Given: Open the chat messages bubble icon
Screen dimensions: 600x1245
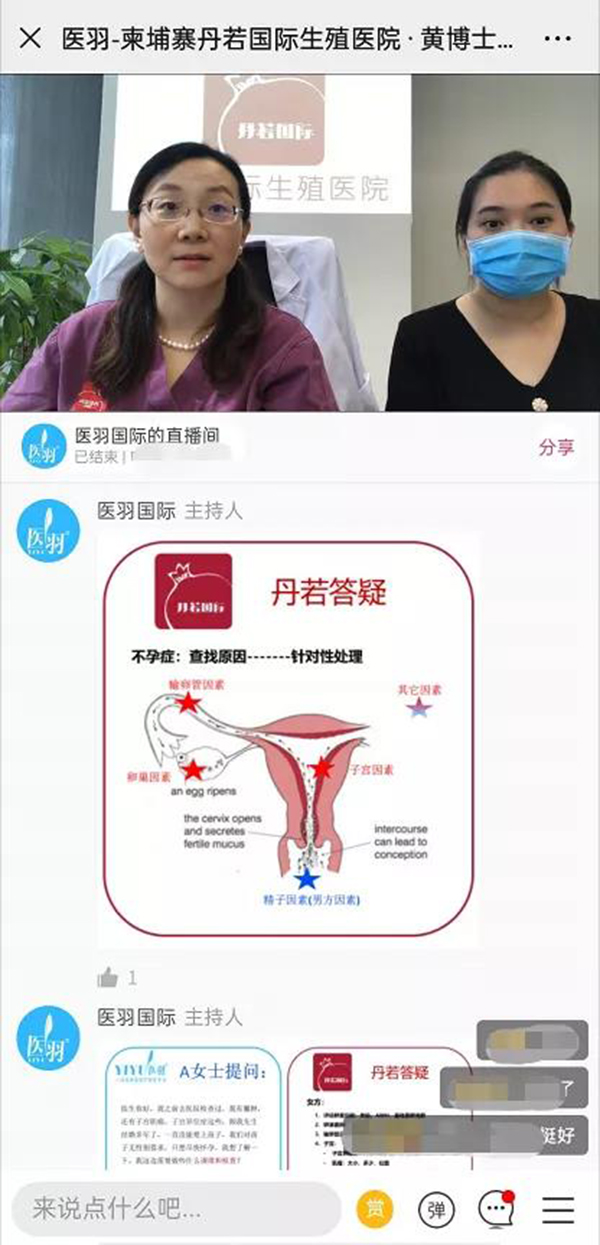Looking at the screenshot, I should (x=496, y=1209).
